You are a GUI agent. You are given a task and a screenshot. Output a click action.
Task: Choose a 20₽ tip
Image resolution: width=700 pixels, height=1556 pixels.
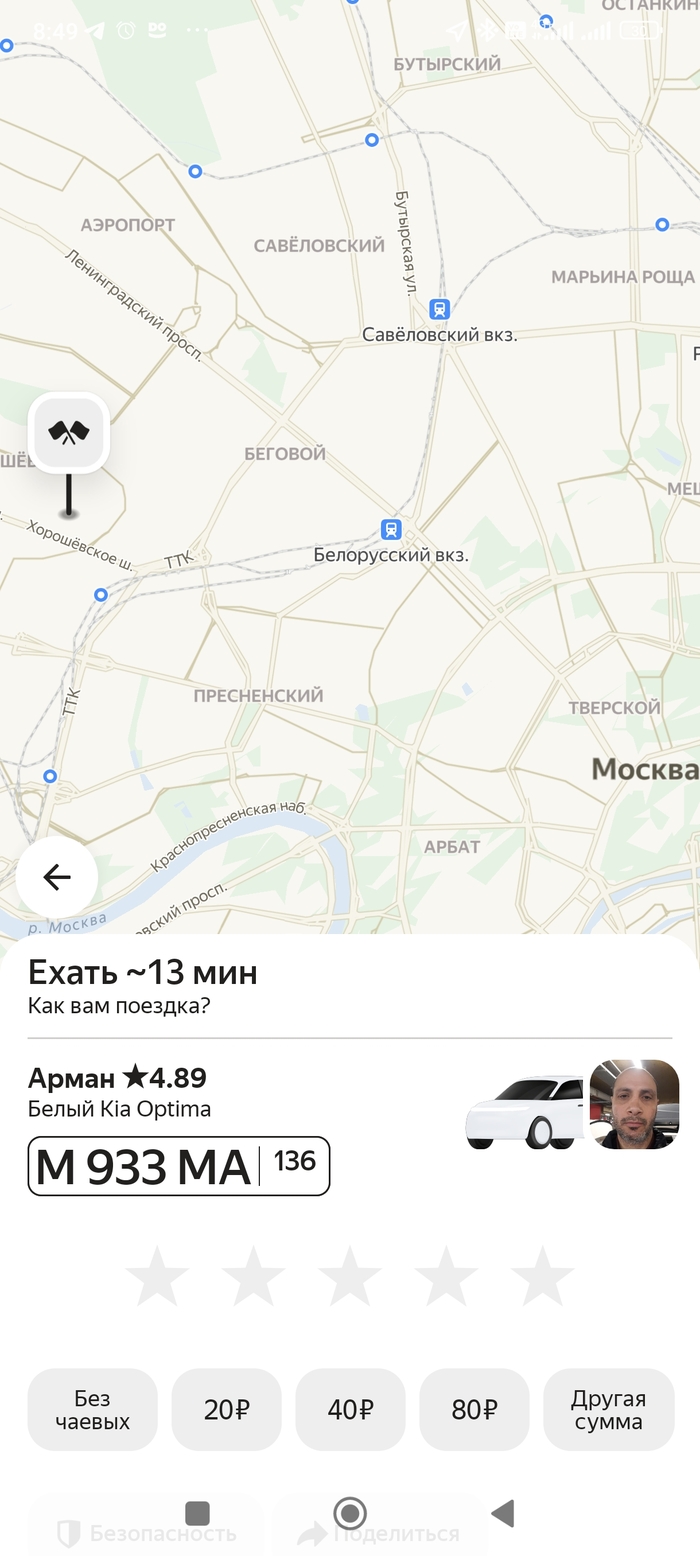point(226,1409)
